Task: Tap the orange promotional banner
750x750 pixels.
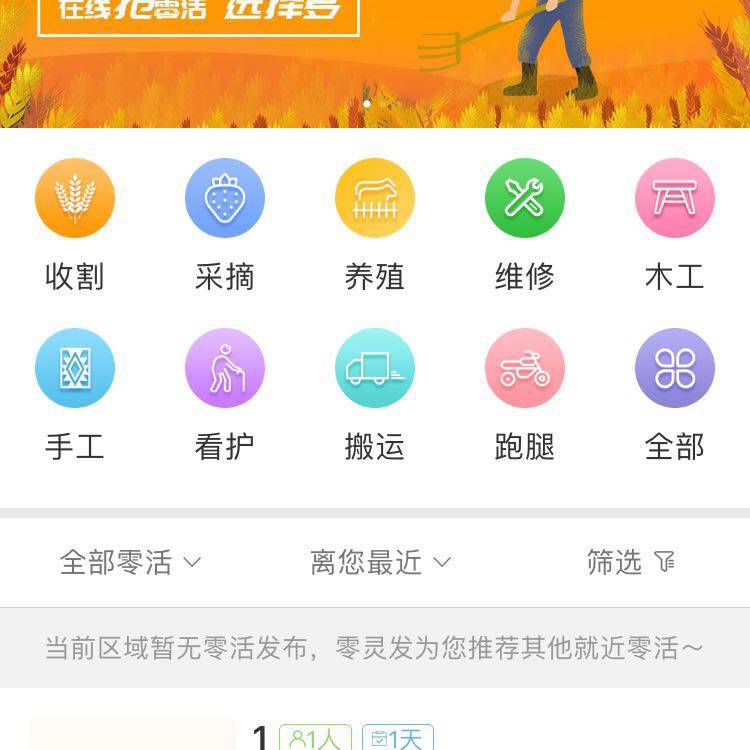Action: coord(375,60)
